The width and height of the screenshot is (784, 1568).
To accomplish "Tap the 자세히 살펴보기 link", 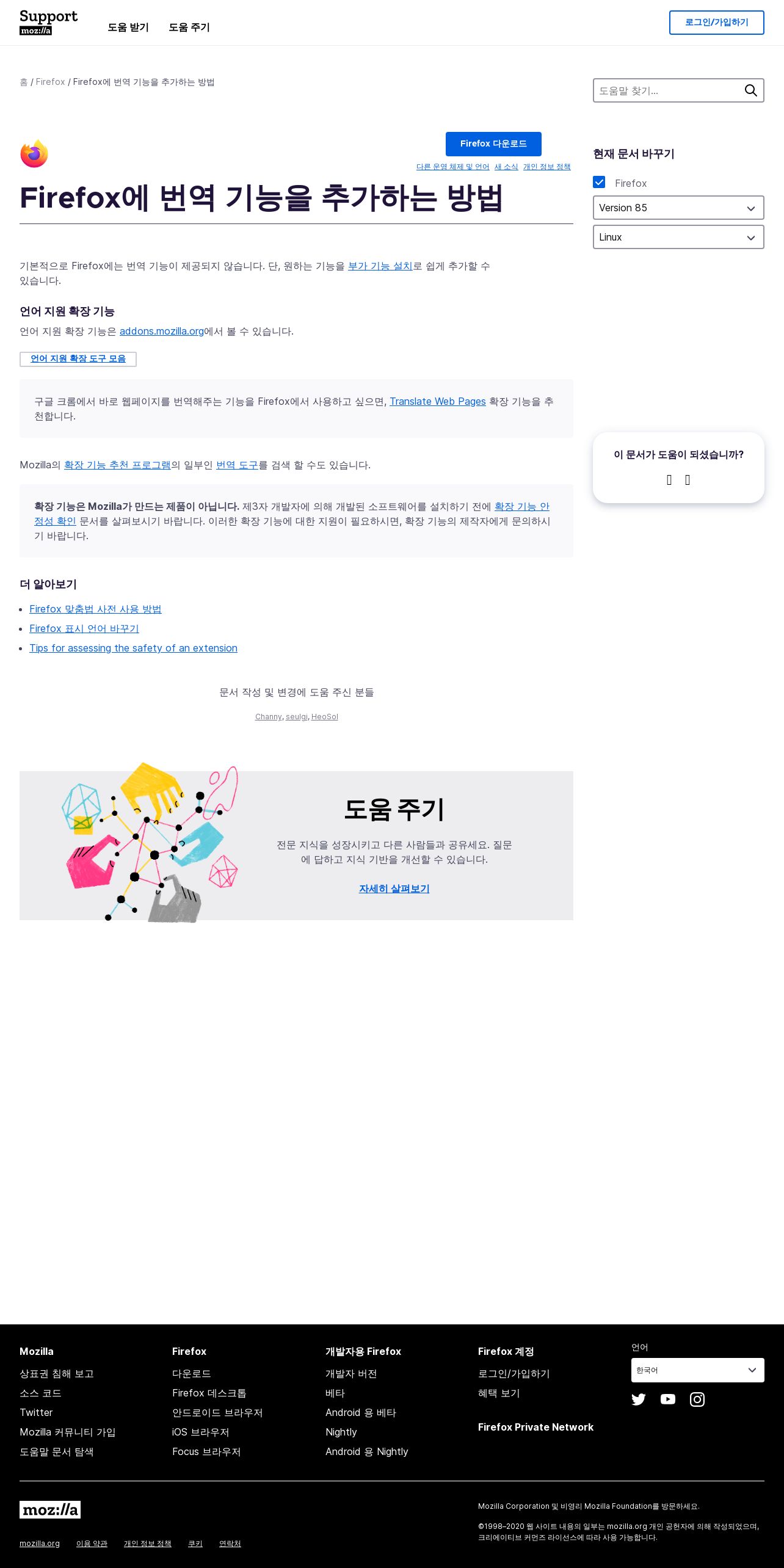I will [394, 889].
